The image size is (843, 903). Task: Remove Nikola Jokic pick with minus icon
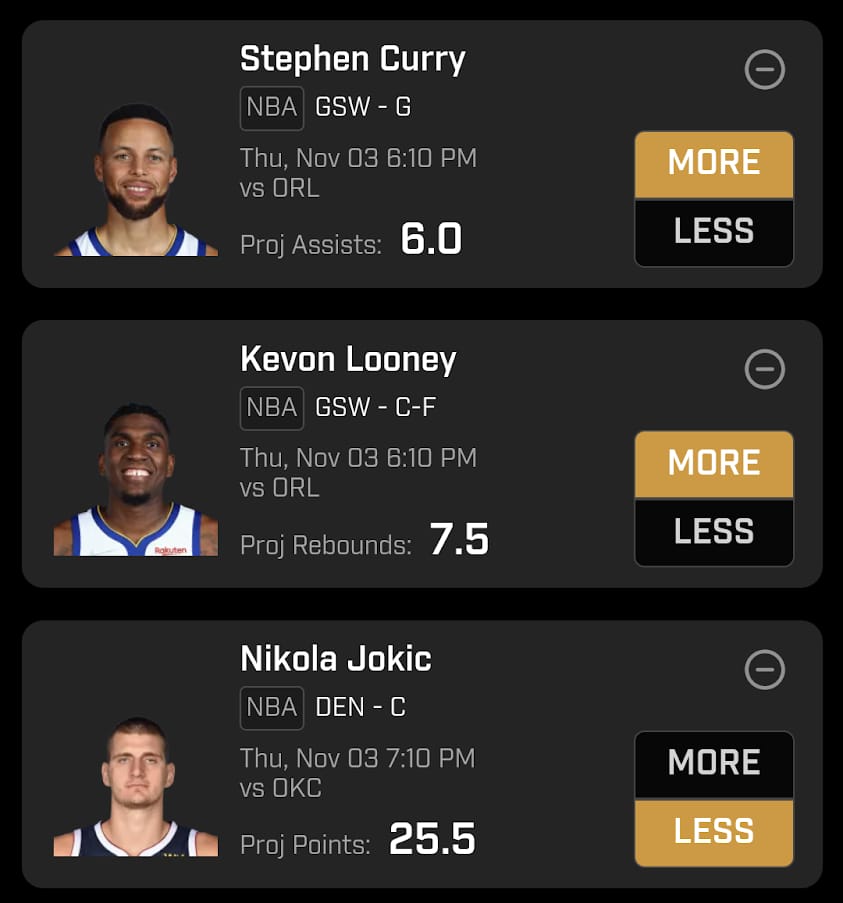(765, 670)
